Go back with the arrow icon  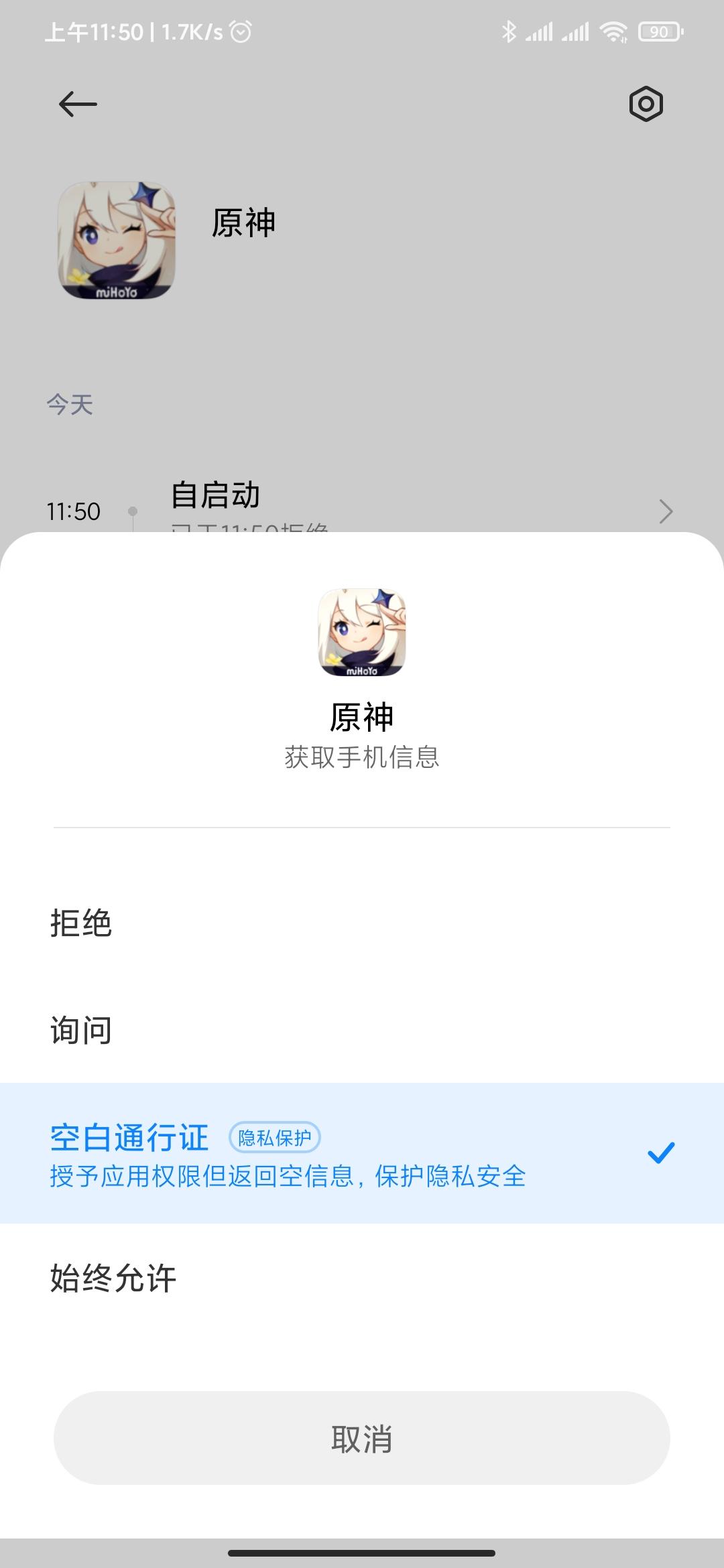78,104
